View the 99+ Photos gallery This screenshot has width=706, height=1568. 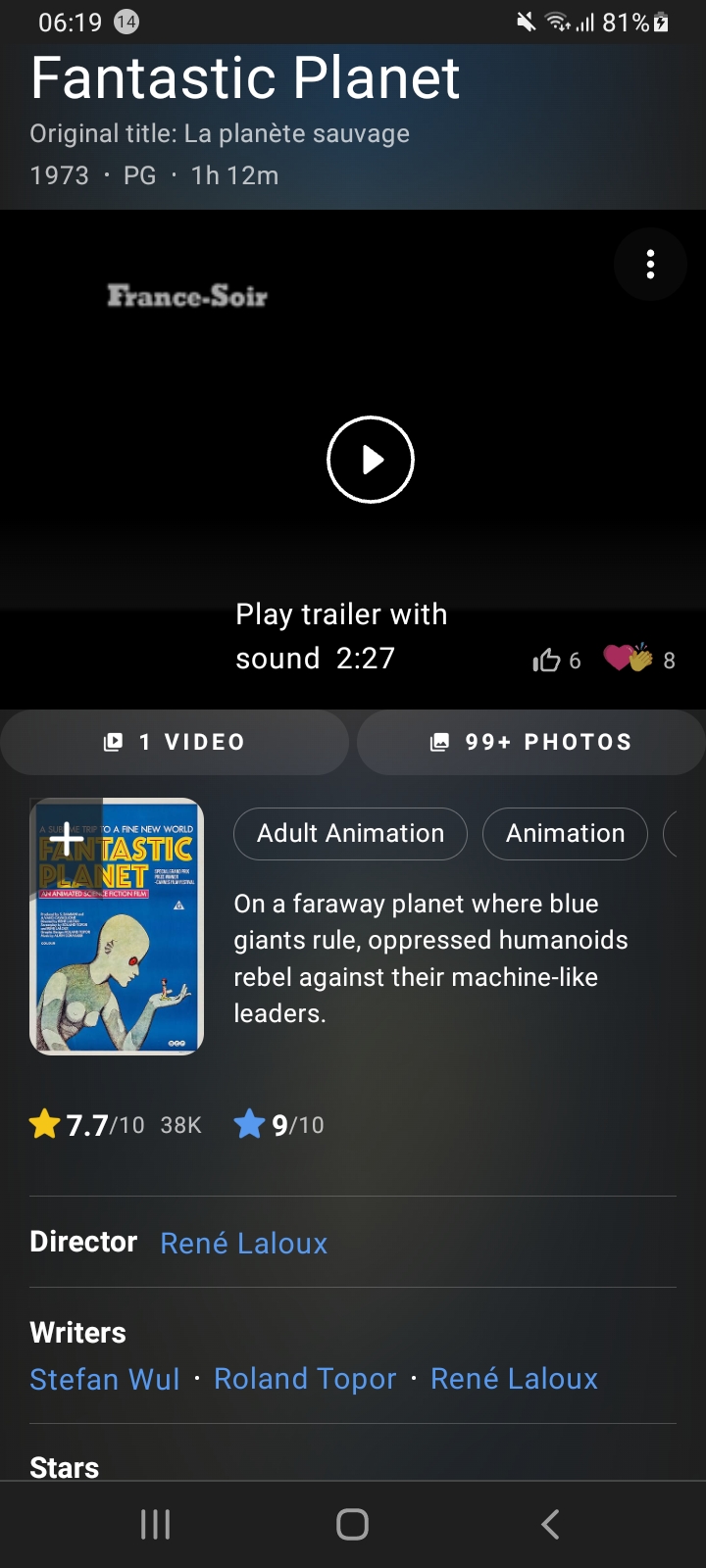(x=531, y=742)
